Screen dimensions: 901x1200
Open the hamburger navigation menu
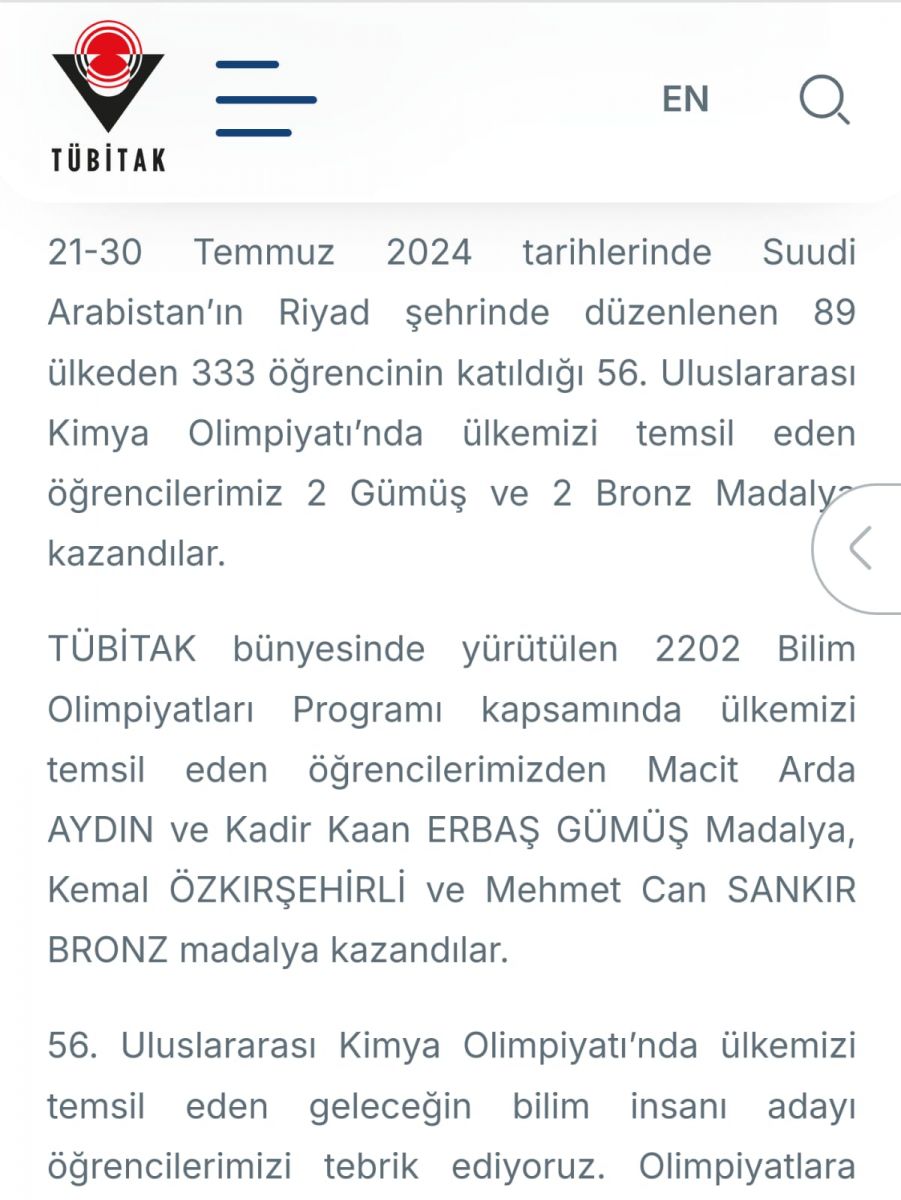266,99
